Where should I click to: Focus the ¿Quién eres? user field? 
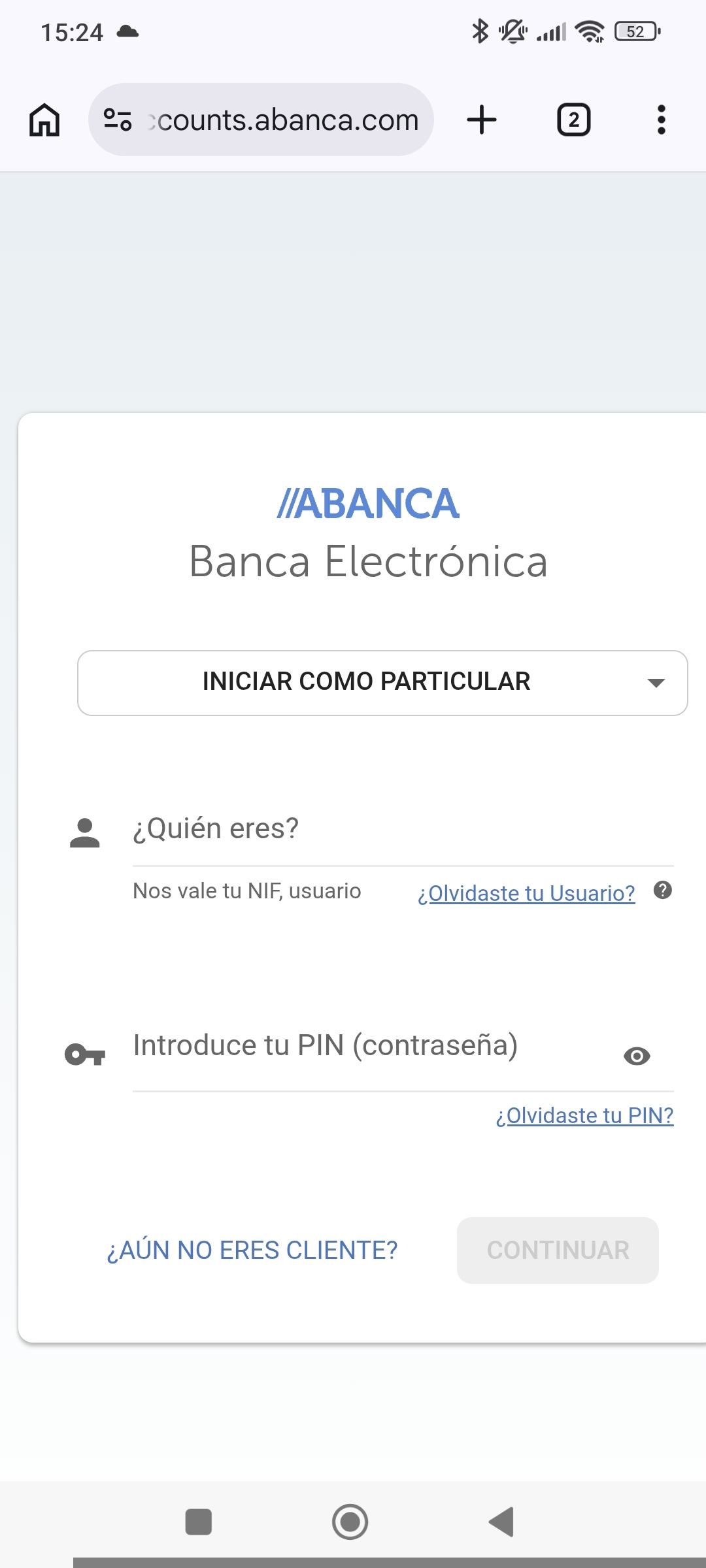click(x=402, y=828)
